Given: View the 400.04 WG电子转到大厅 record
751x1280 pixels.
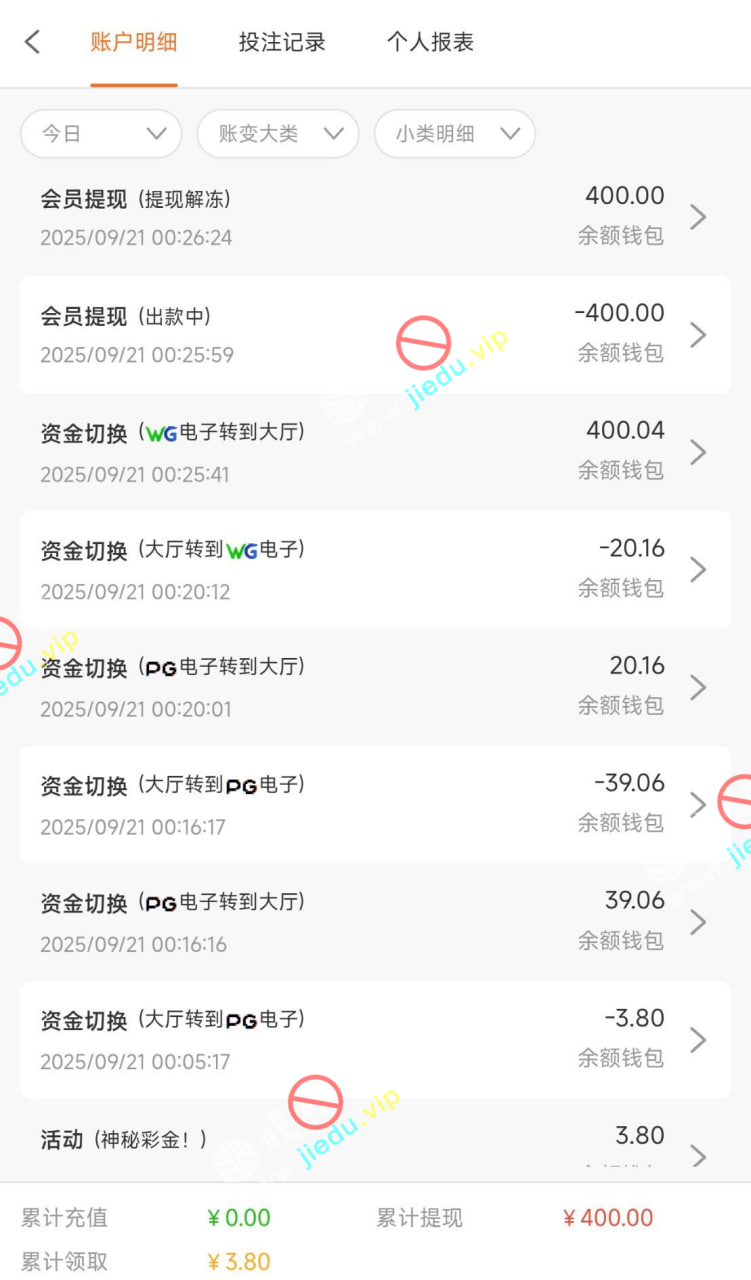Looking at the screenshot, I should tap(375, 452).
